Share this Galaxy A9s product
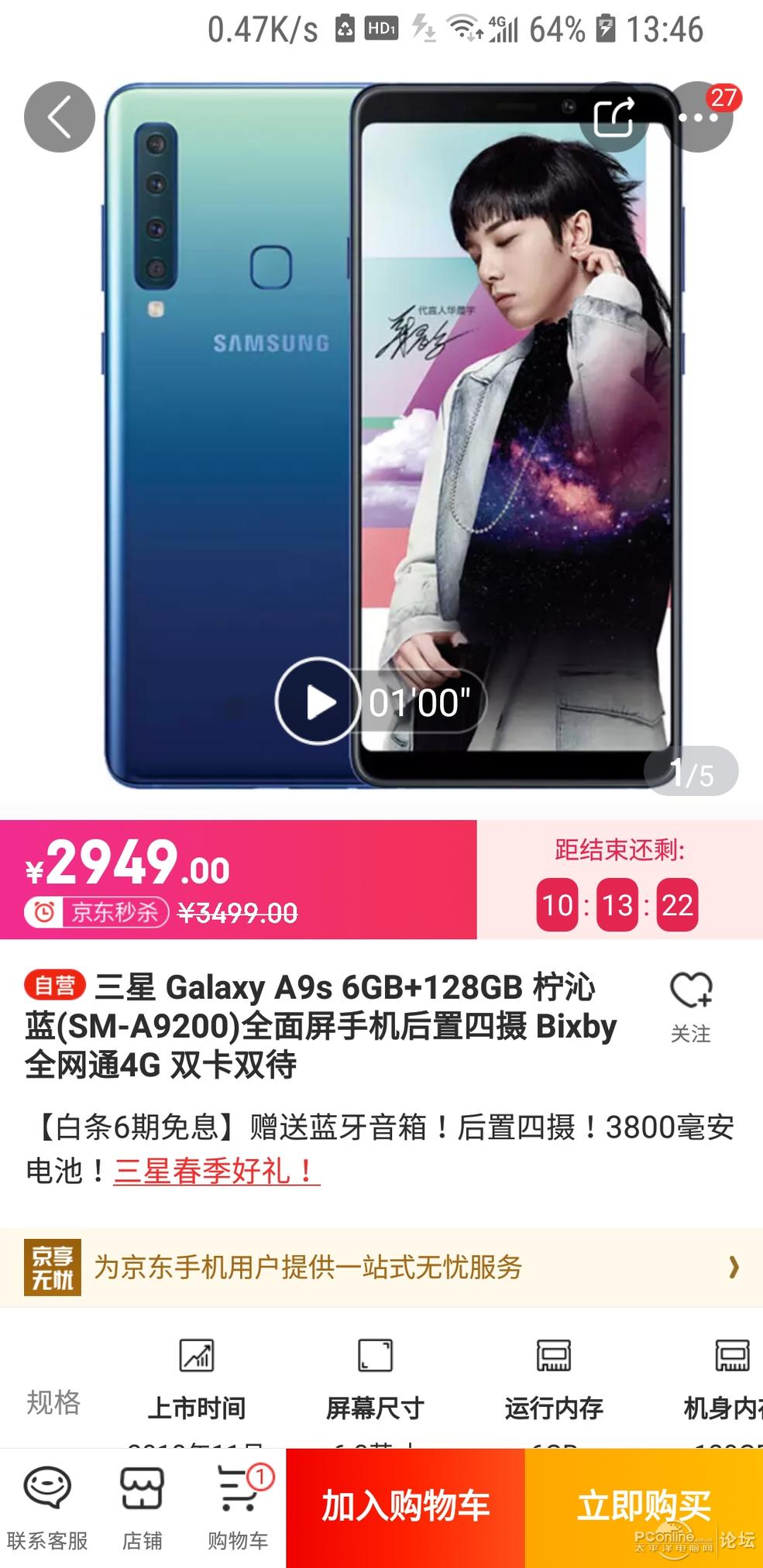This screenshot has height=1568, width=763. pyautogui.click(x=613, y=117)
